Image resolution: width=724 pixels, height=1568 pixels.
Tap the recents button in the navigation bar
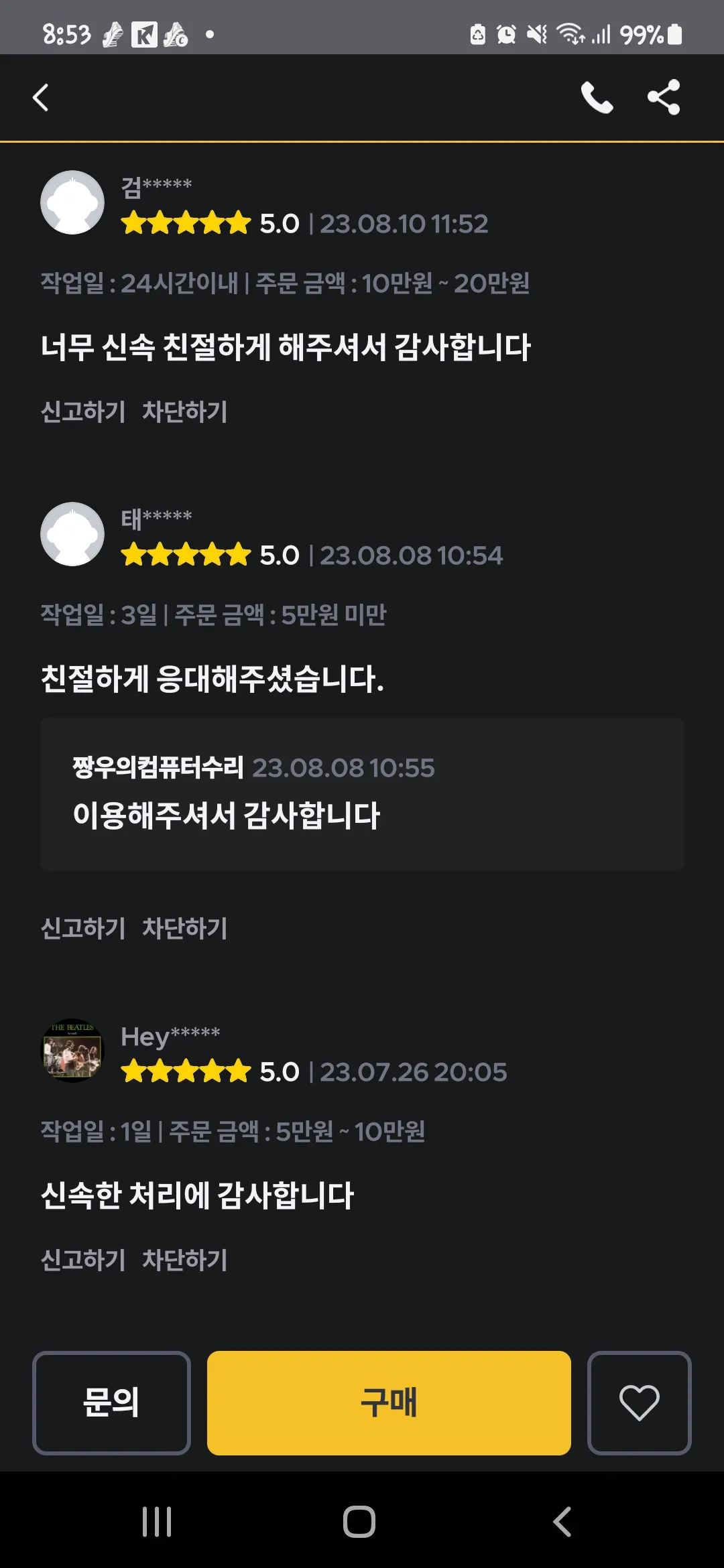pos(156,1521)
